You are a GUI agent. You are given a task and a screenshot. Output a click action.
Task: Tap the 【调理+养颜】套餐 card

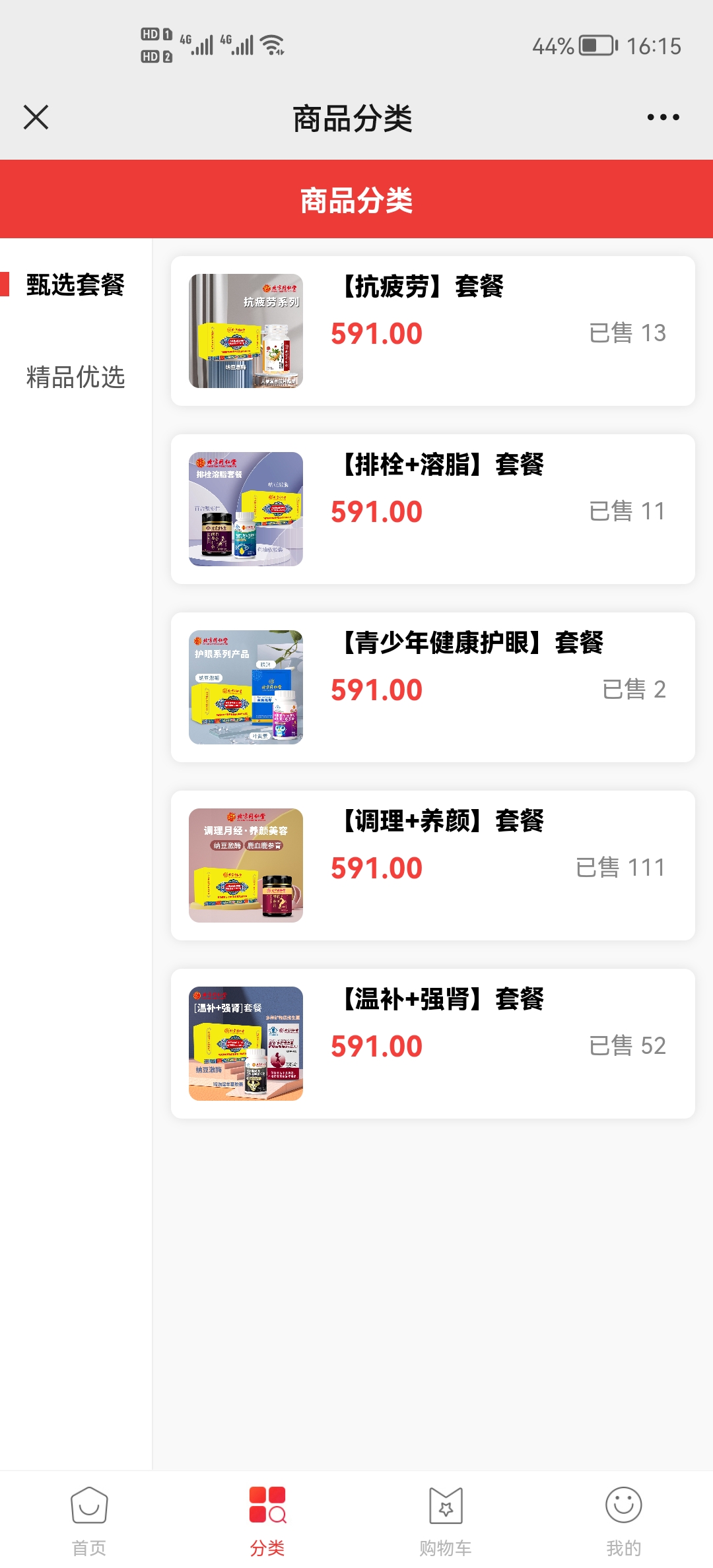click(x=432, y=865)
